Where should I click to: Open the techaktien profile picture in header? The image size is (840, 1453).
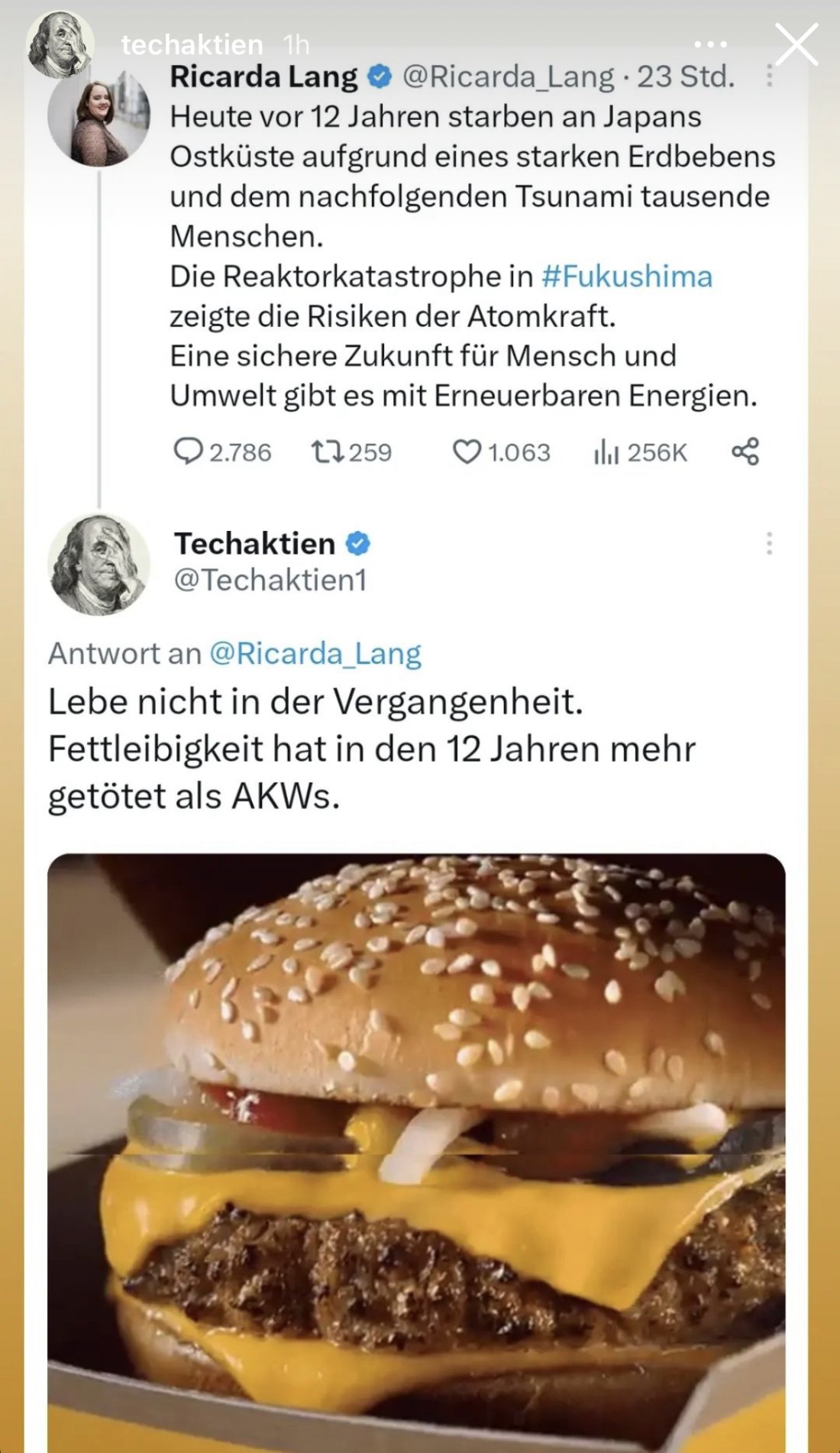[x=60, y=44]
